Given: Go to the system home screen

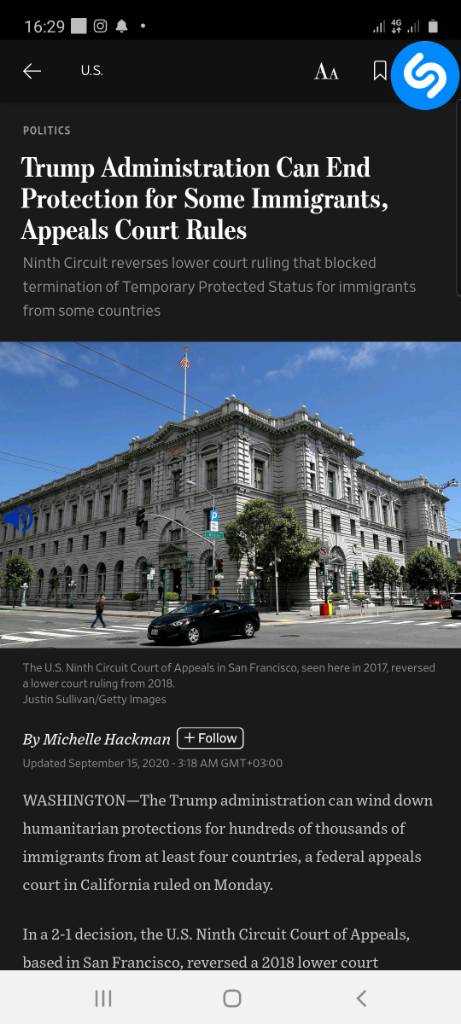Looking at the screenshot, I should (232, 998).
